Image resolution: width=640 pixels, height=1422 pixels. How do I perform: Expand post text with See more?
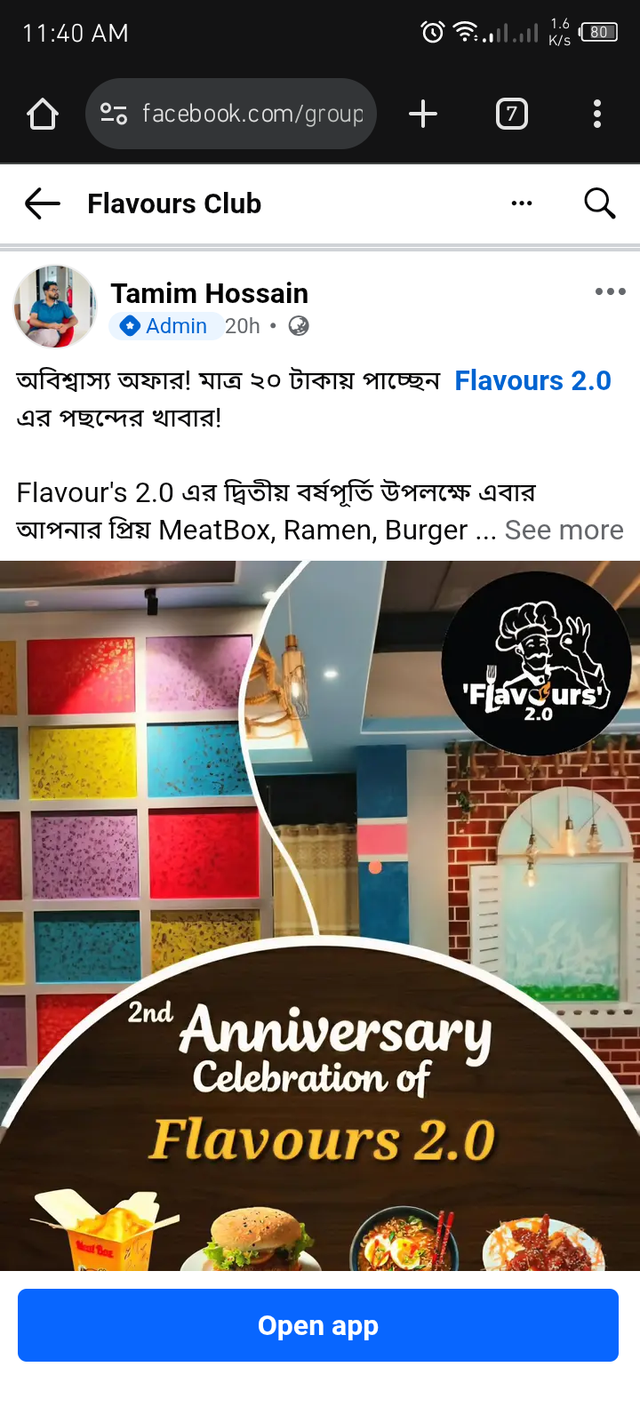(x=563, y=530)
